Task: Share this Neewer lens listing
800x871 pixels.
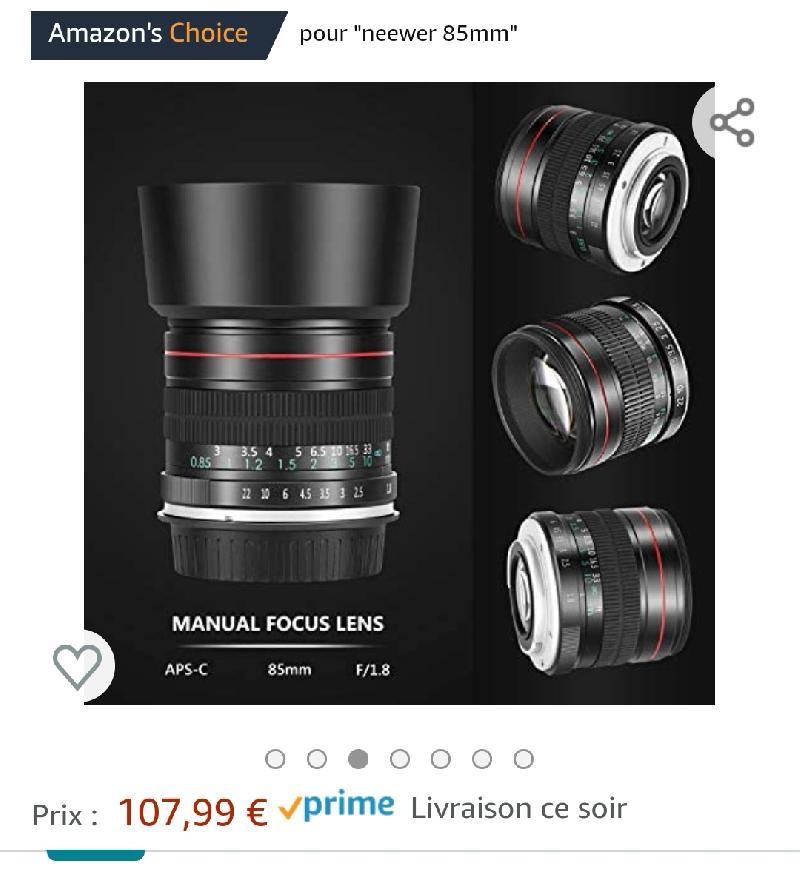Action: (x=732, y=123)
